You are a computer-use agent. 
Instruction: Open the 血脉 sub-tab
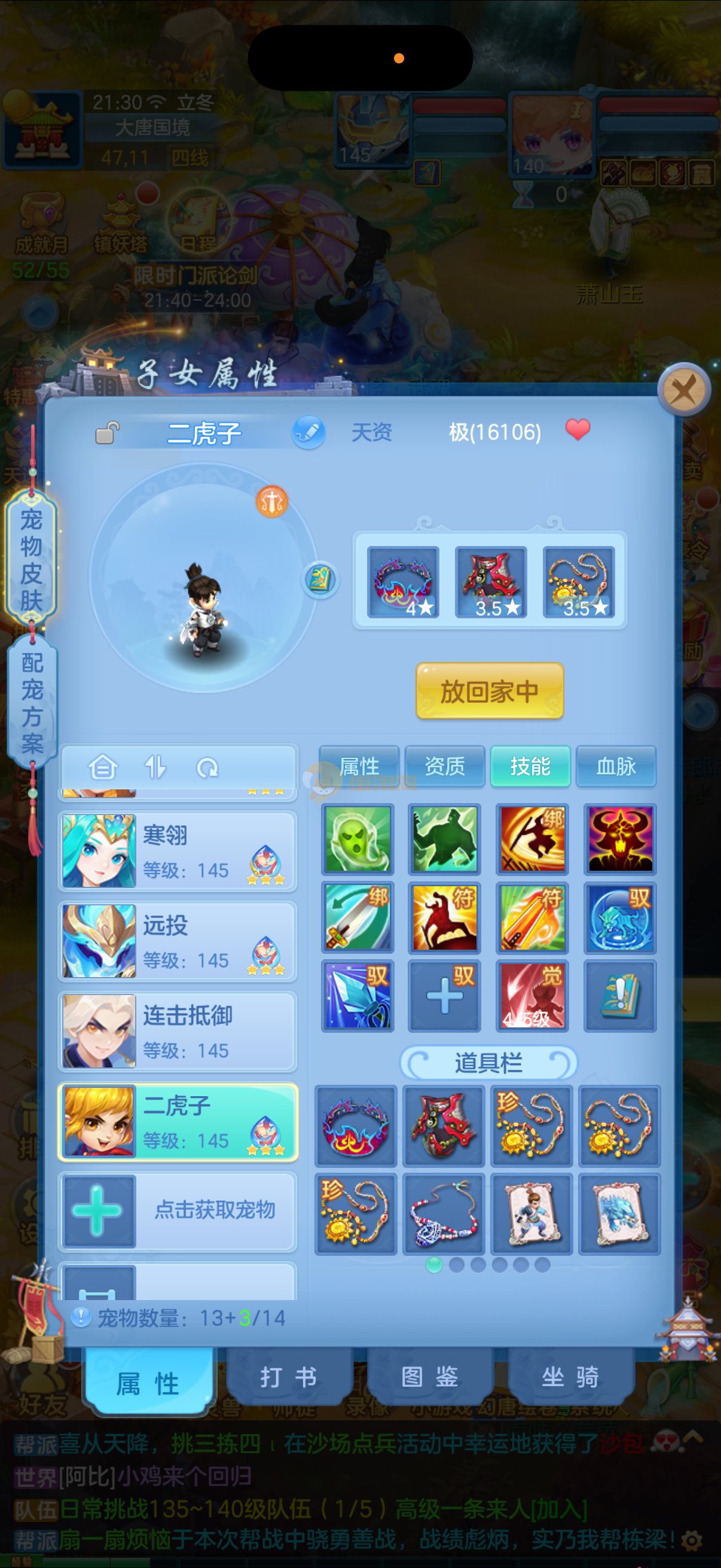616,765
